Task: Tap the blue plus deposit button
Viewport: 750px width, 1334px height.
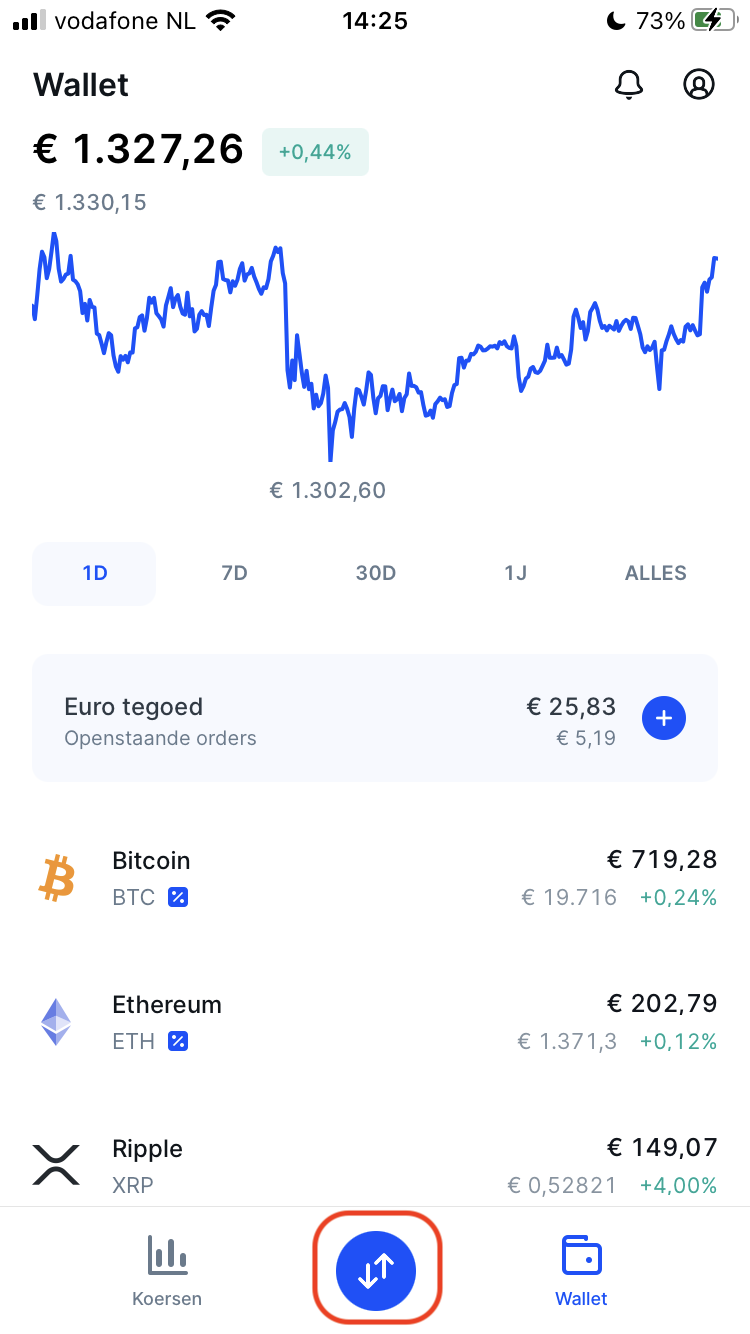Action: coord(663,718)
